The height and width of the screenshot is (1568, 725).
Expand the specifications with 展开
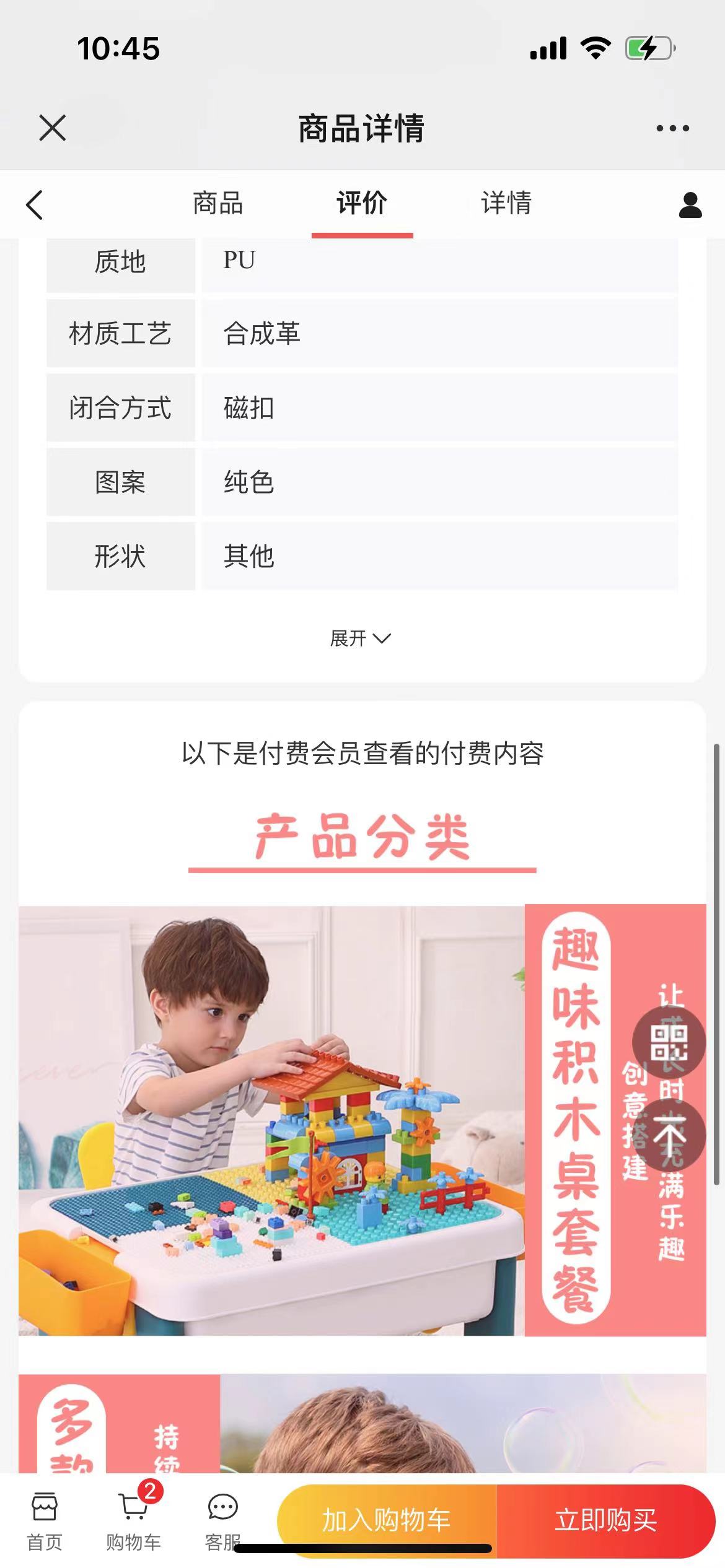click(361, 638)
